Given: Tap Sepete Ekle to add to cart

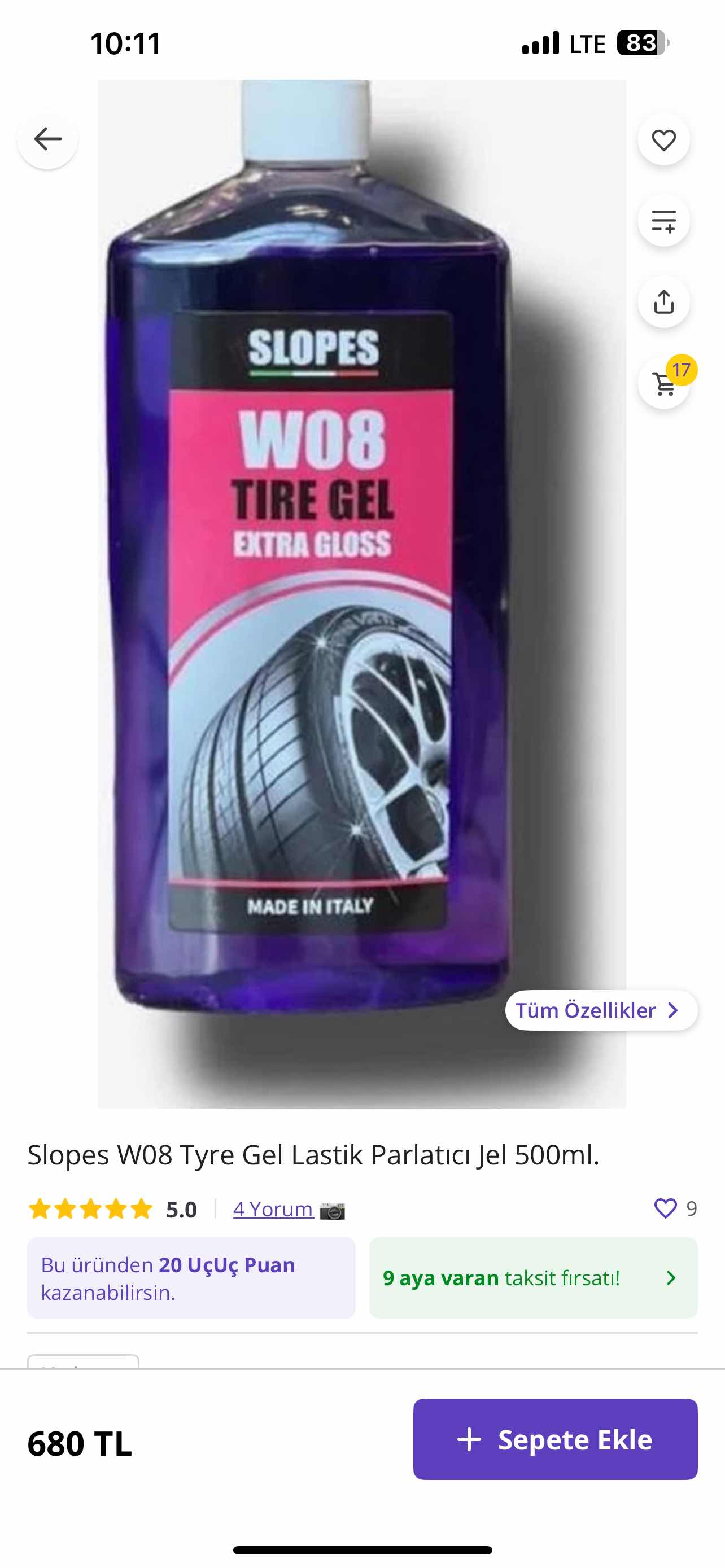Looking at the screenshot, I should click(554, 1439).
